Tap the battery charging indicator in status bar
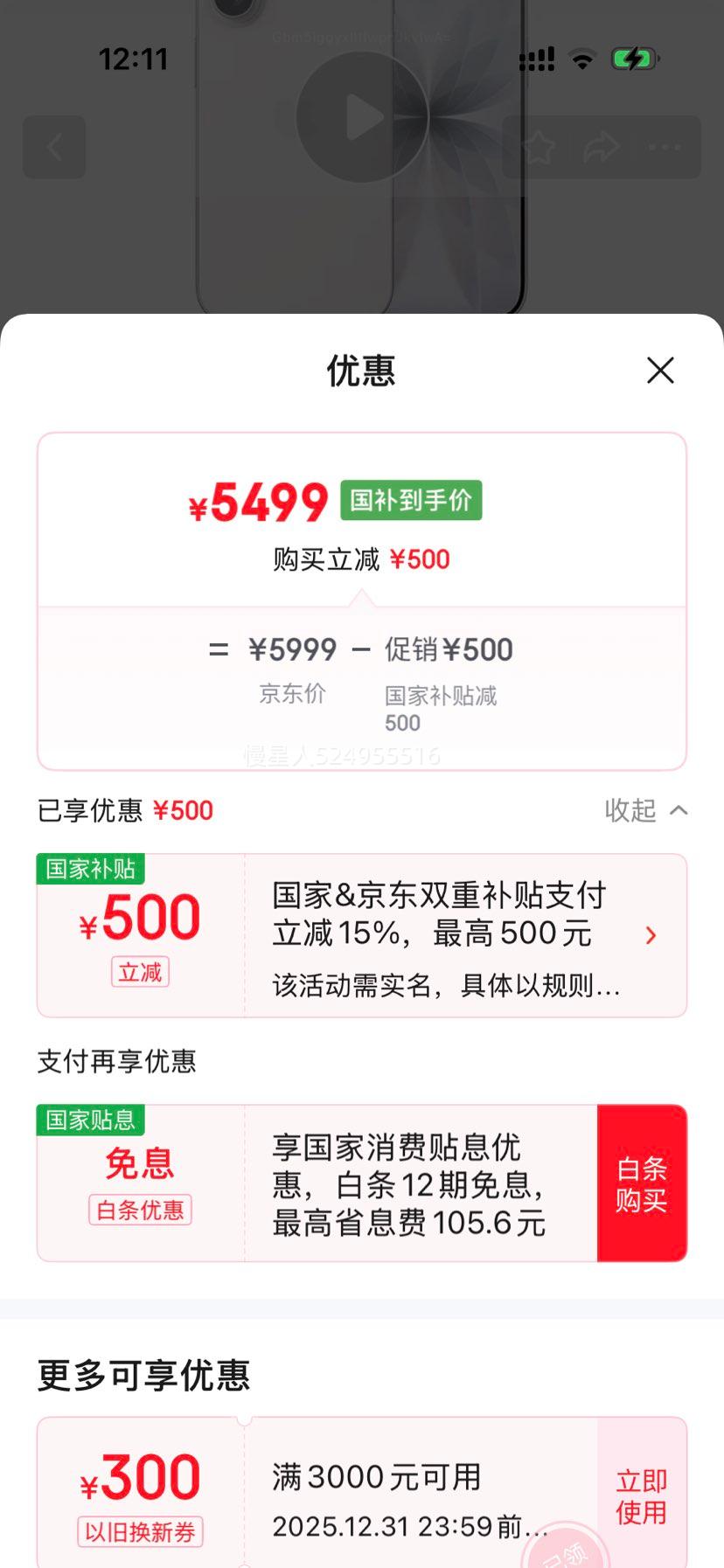 635,59
